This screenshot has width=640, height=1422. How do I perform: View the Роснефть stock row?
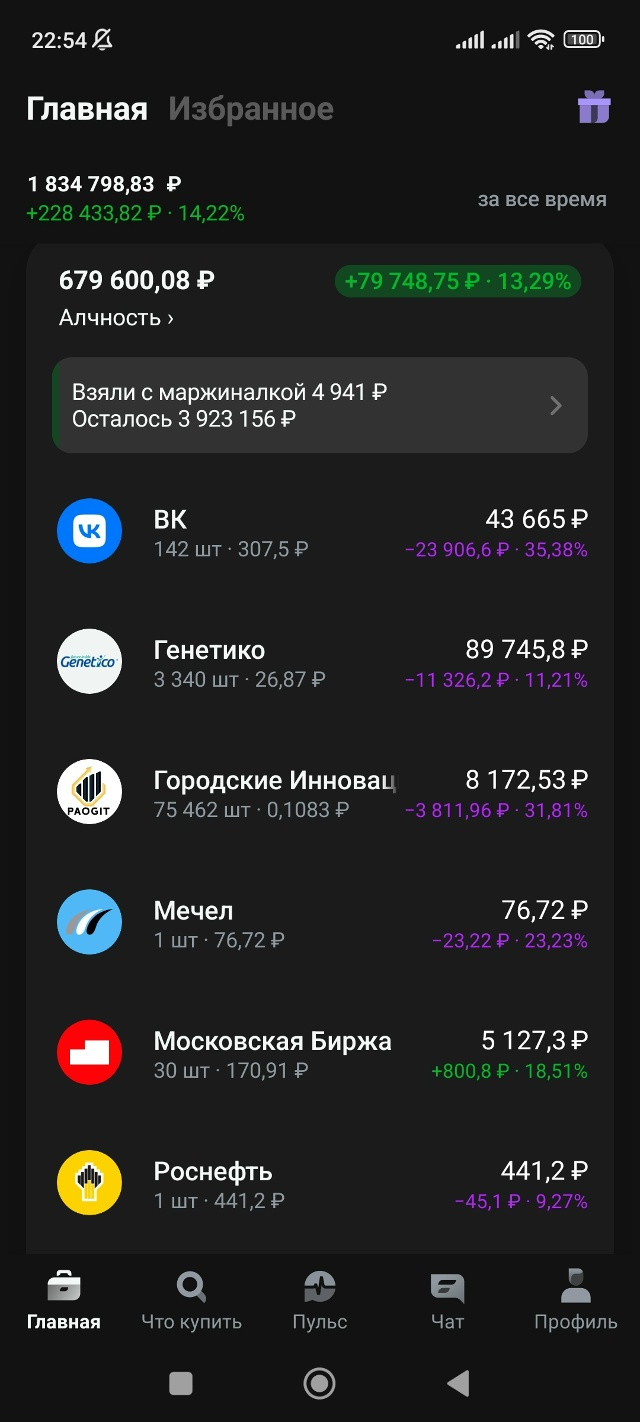point(320,1183)
